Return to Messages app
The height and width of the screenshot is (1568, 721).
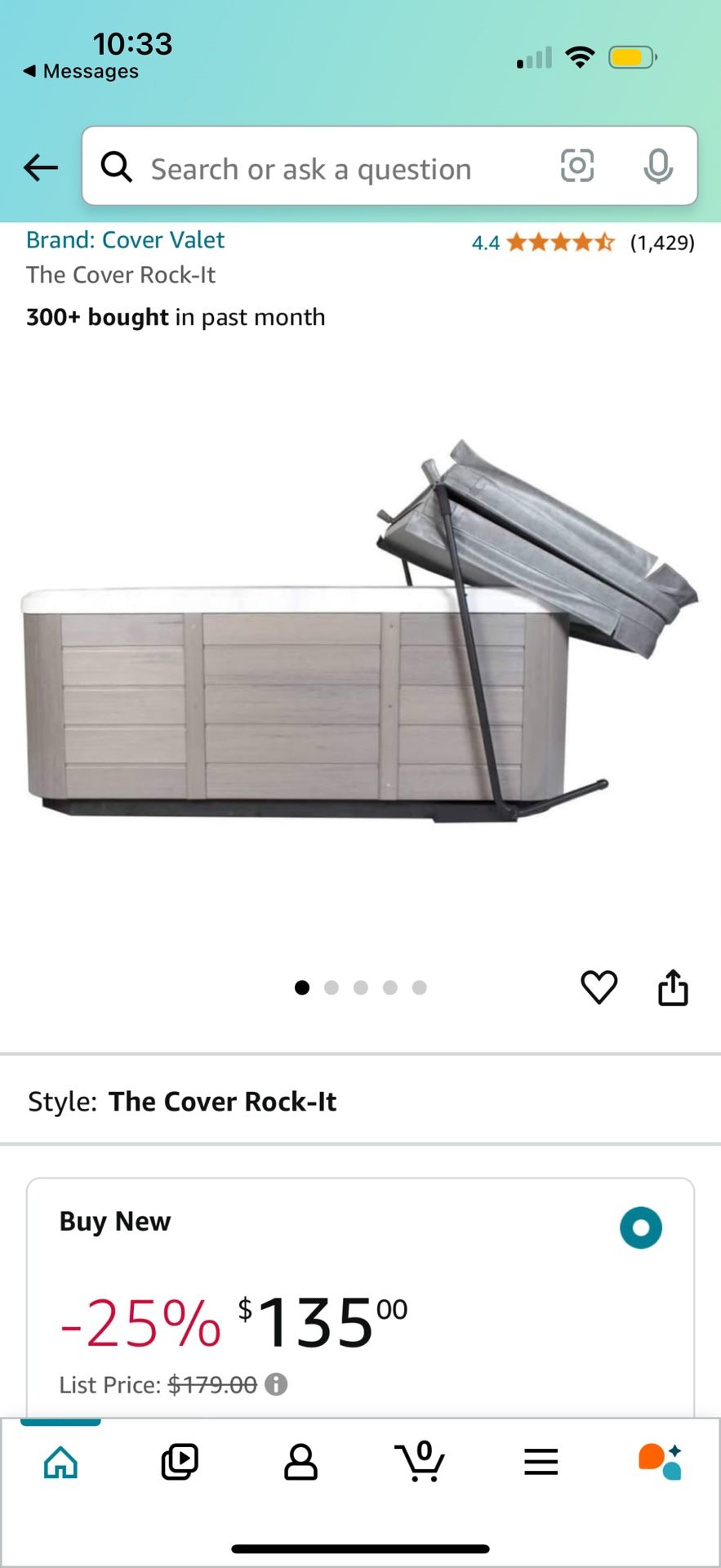[x=82, y=72]
